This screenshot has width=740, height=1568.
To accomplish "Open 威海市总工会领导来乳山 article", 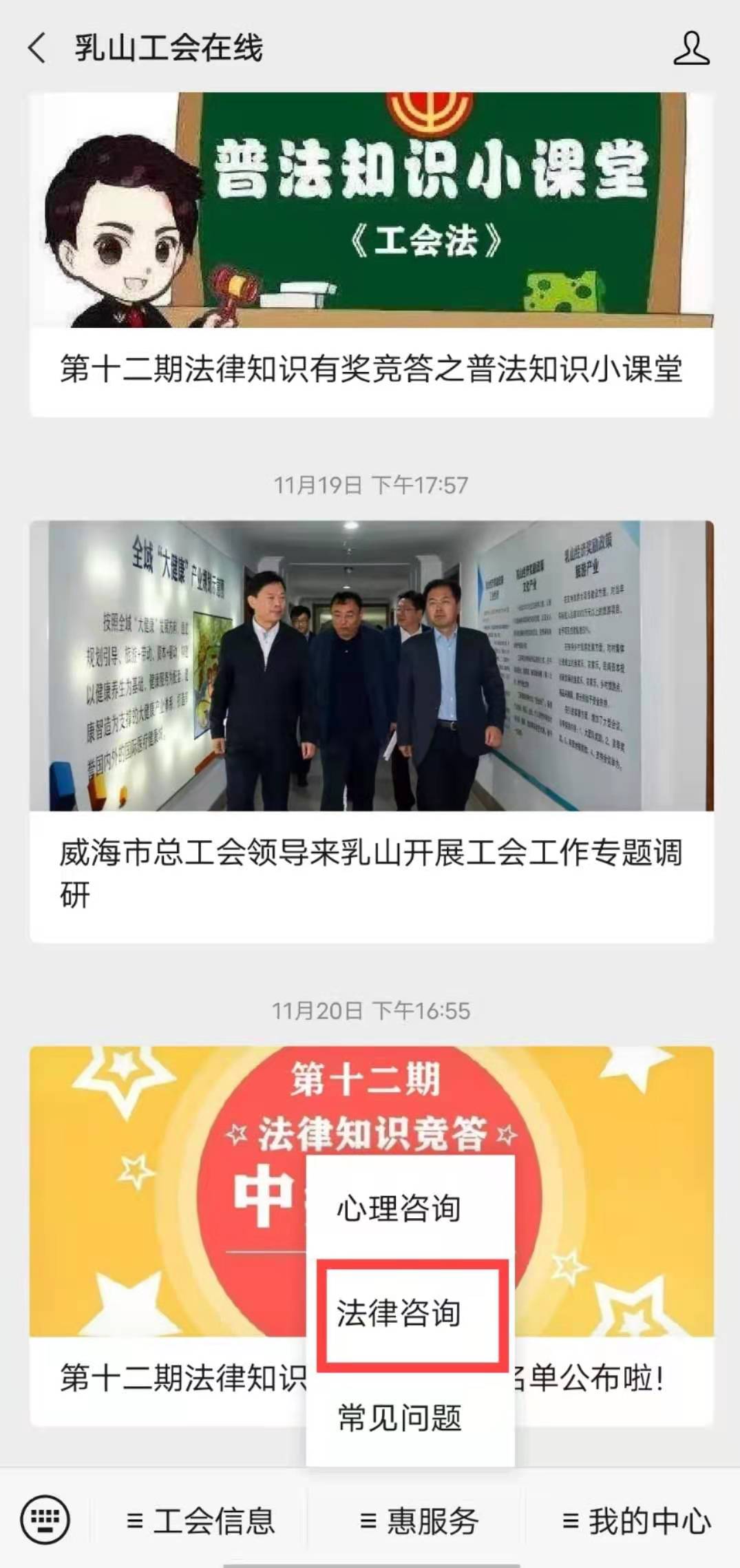I will (371, 730).
